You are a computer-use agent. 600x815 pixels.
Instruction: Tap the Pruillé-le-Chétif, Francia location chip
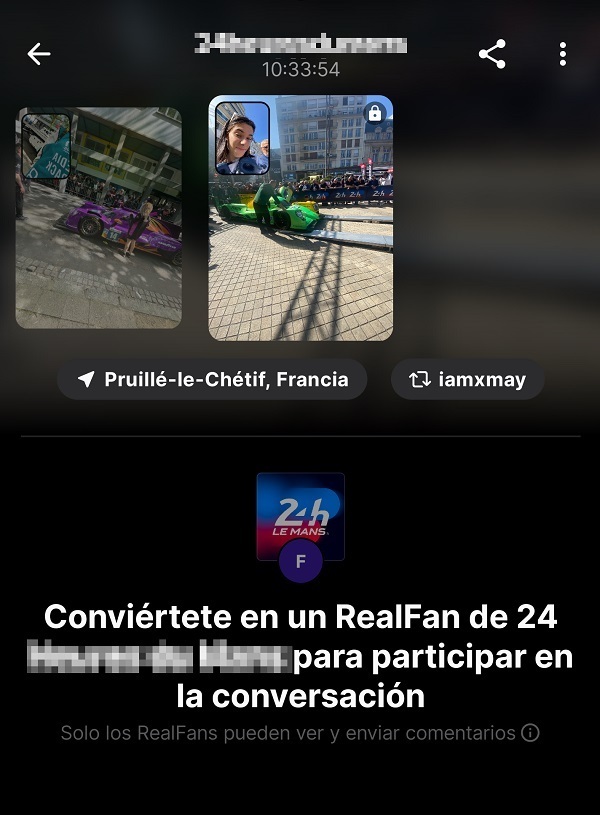pos(212,380)
